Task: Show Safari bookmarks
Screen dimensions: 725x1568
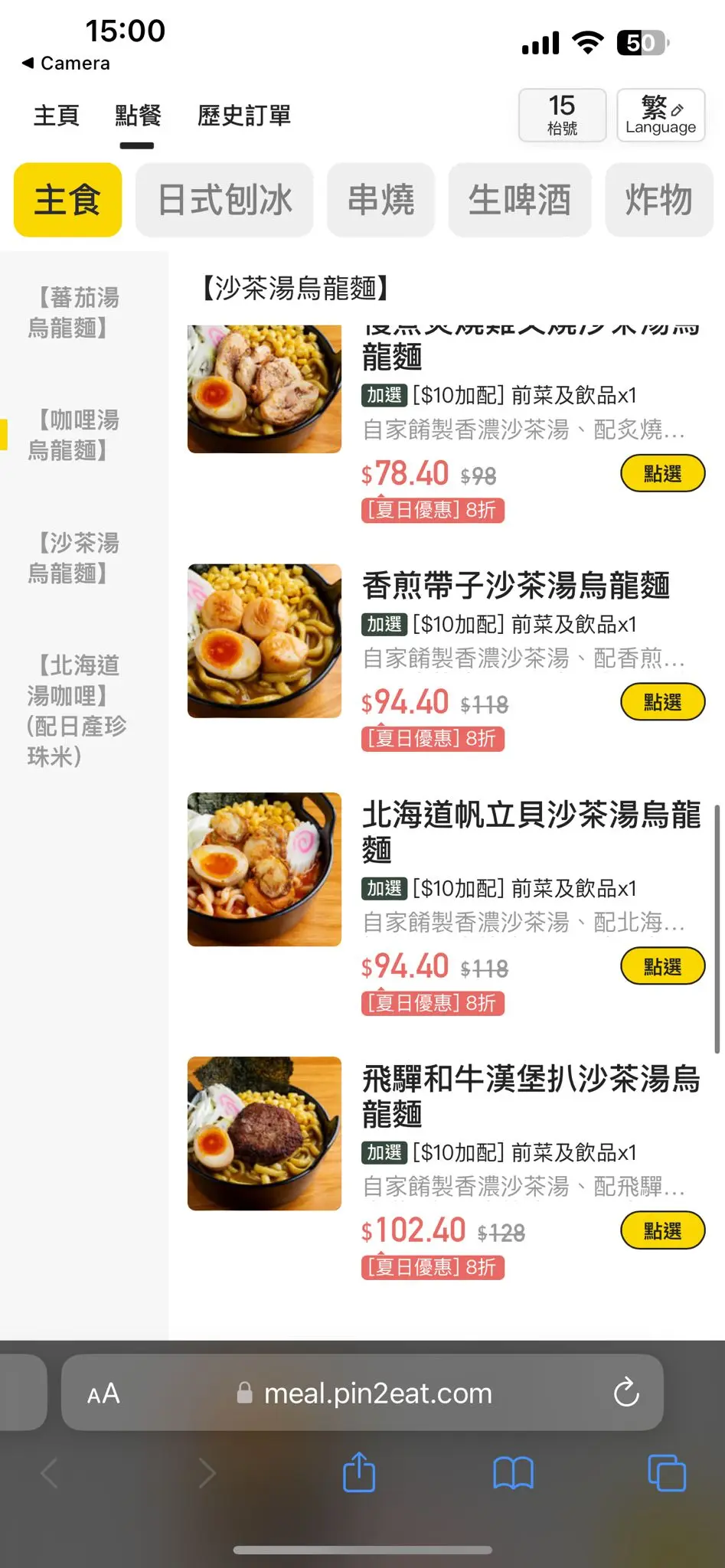Action: tap(513, 1472)
